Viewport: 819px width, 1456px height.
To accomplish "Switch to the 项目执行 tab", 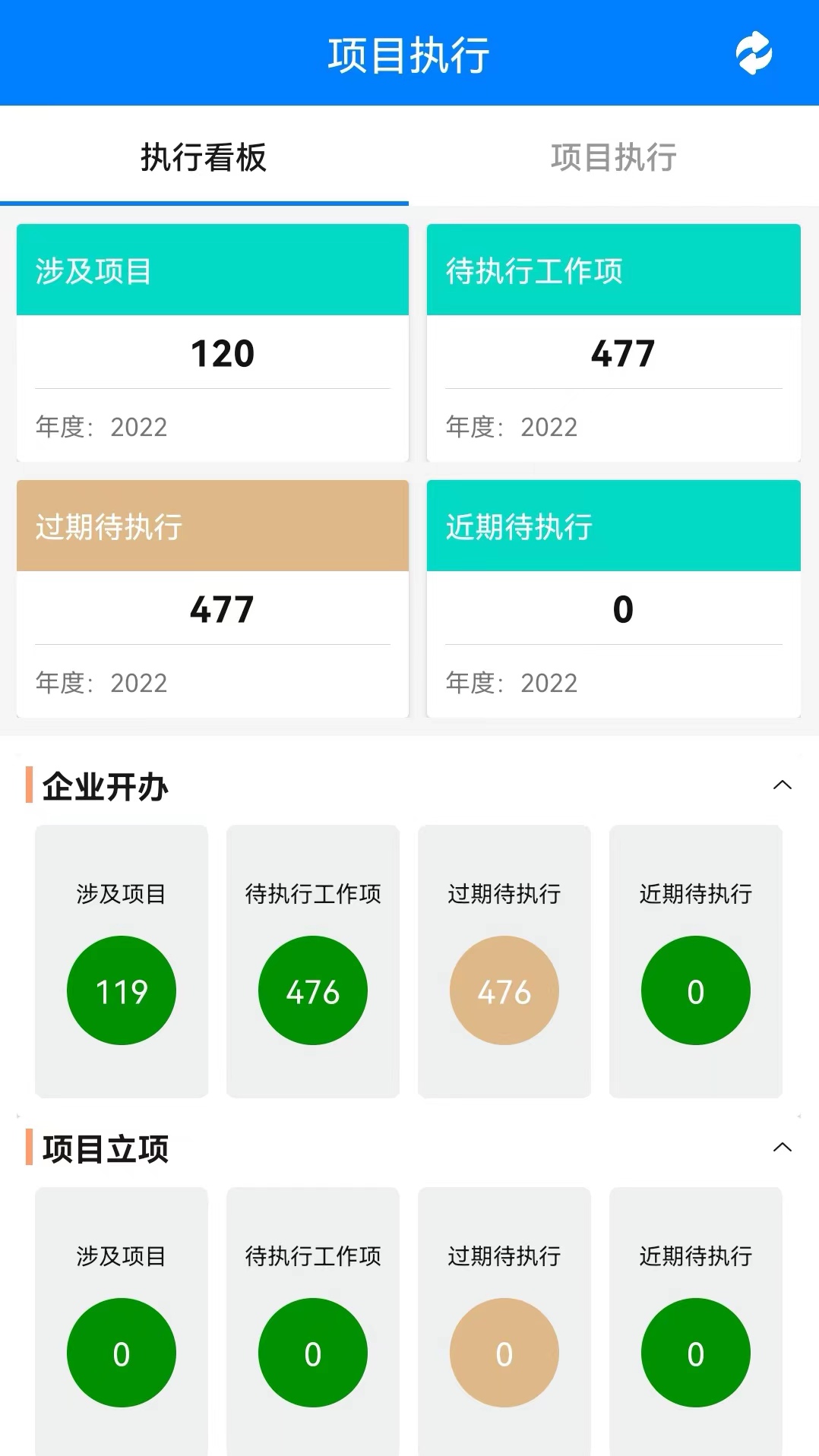I will pos(615,156).
